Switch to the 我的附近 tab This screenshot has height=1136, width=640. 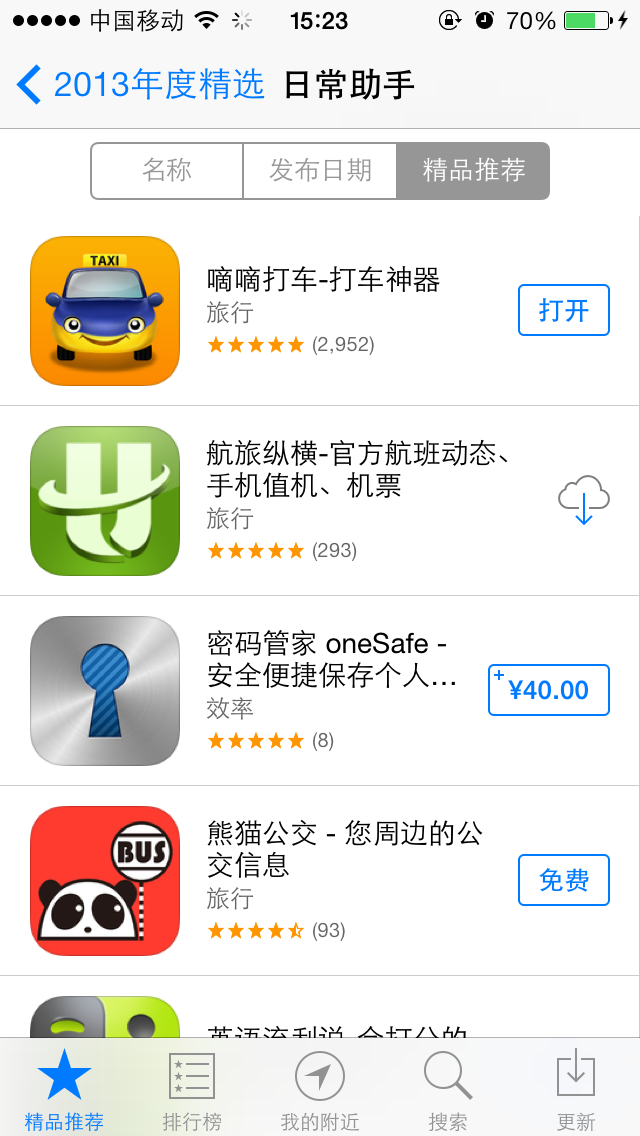click(x=320, y=1090)
